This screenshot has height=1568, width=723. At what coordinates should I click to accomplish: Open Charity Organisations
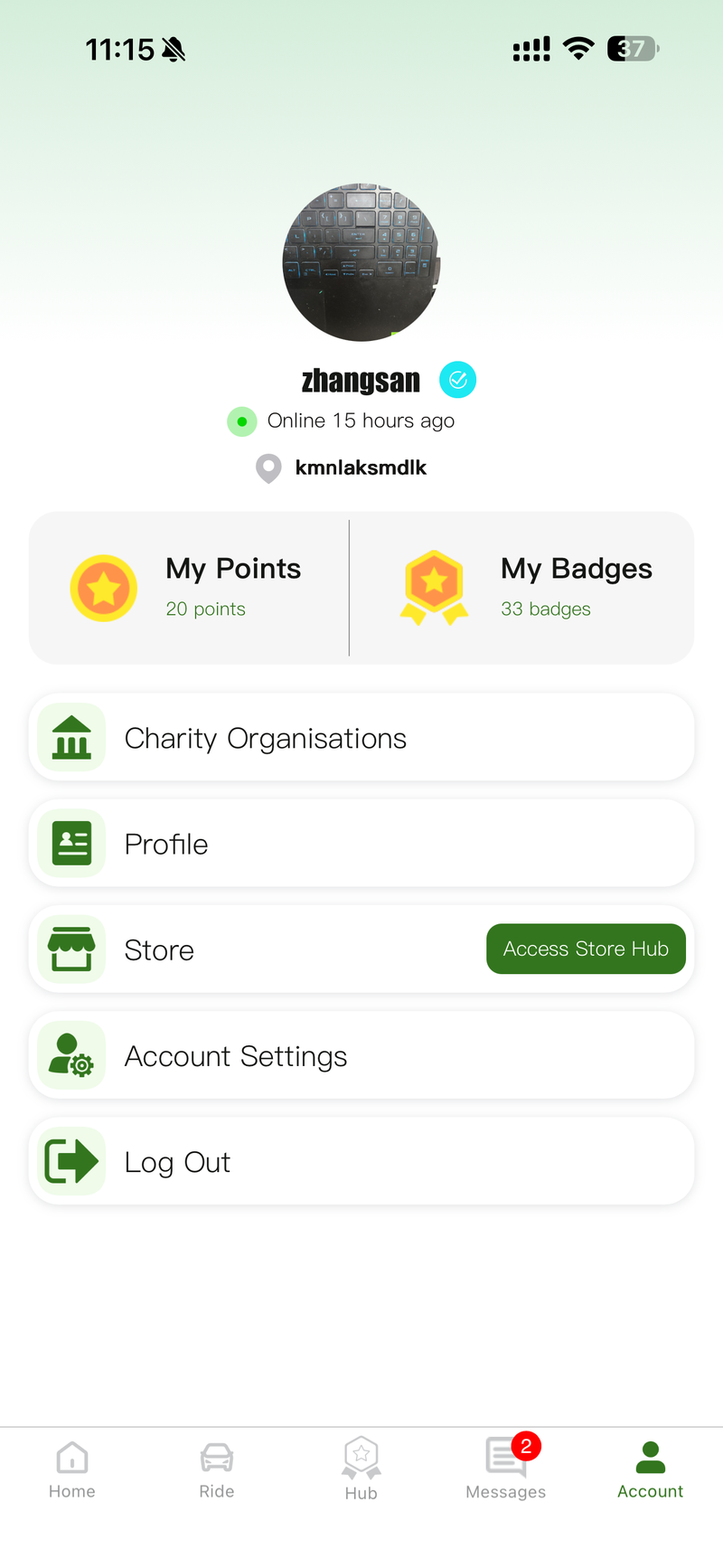361,738
